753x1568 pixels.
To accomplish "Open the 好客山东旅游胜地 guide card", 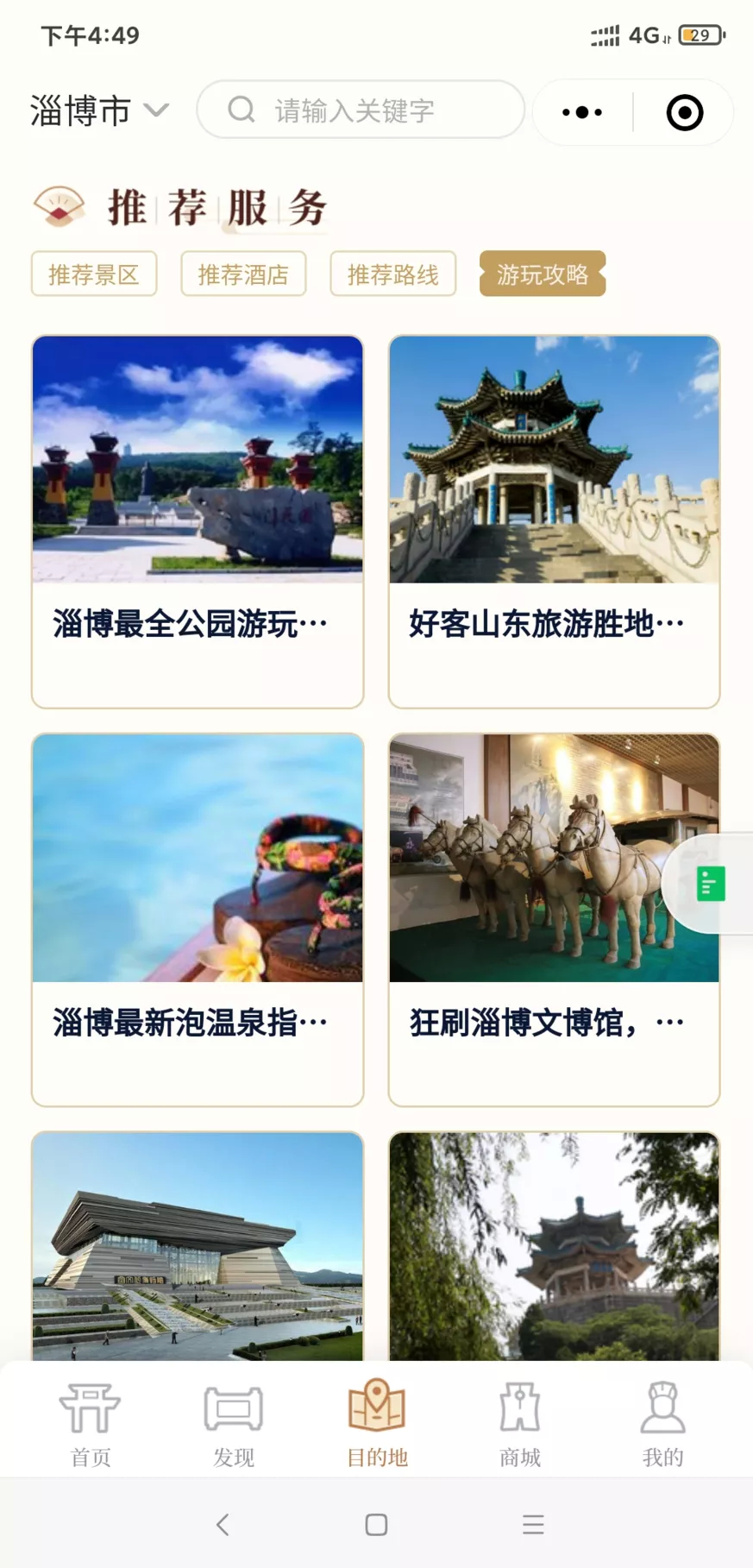I will pos(554,522).
